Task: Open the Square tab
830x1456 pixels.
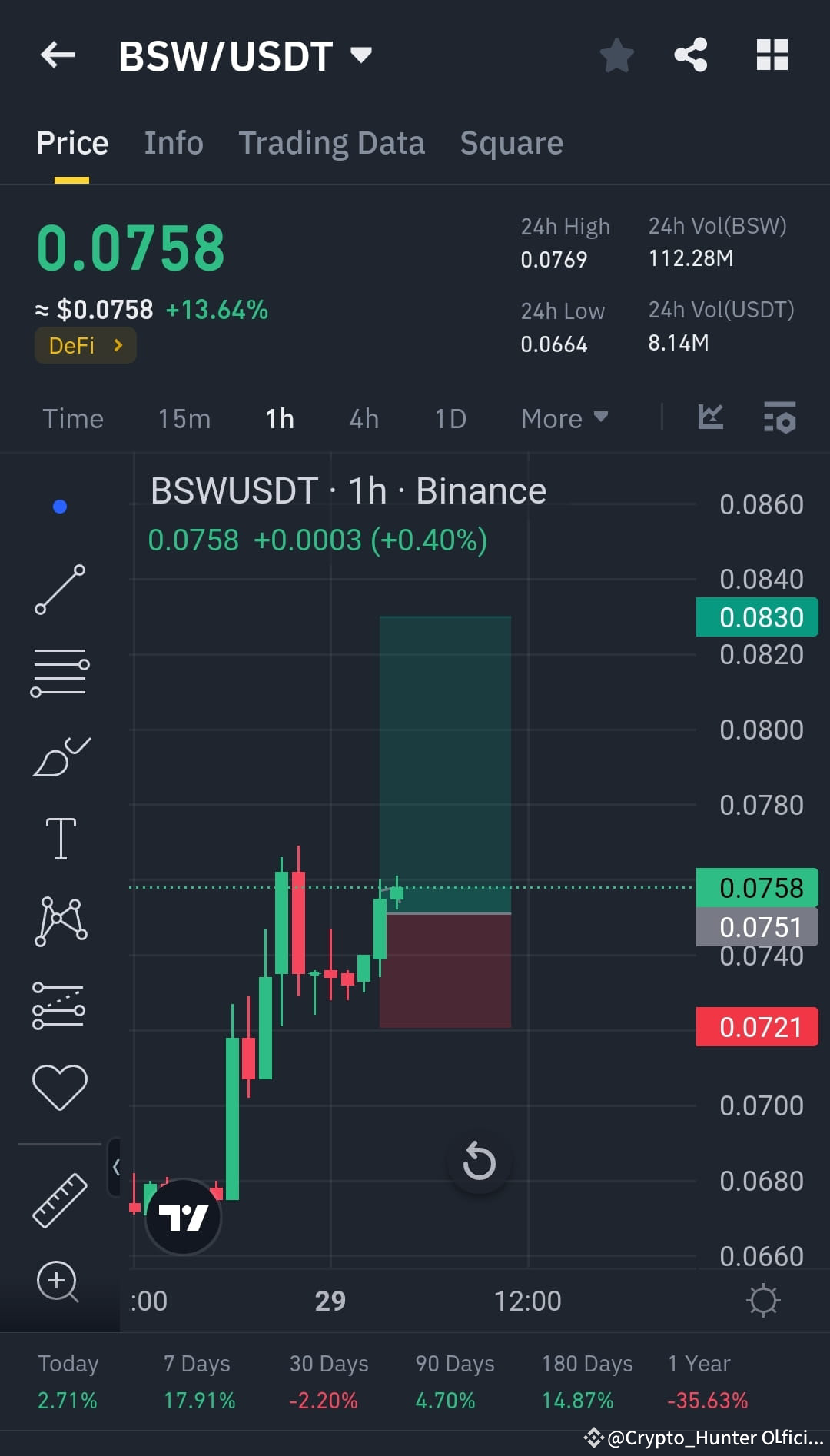Action: [x=511, y=143]
